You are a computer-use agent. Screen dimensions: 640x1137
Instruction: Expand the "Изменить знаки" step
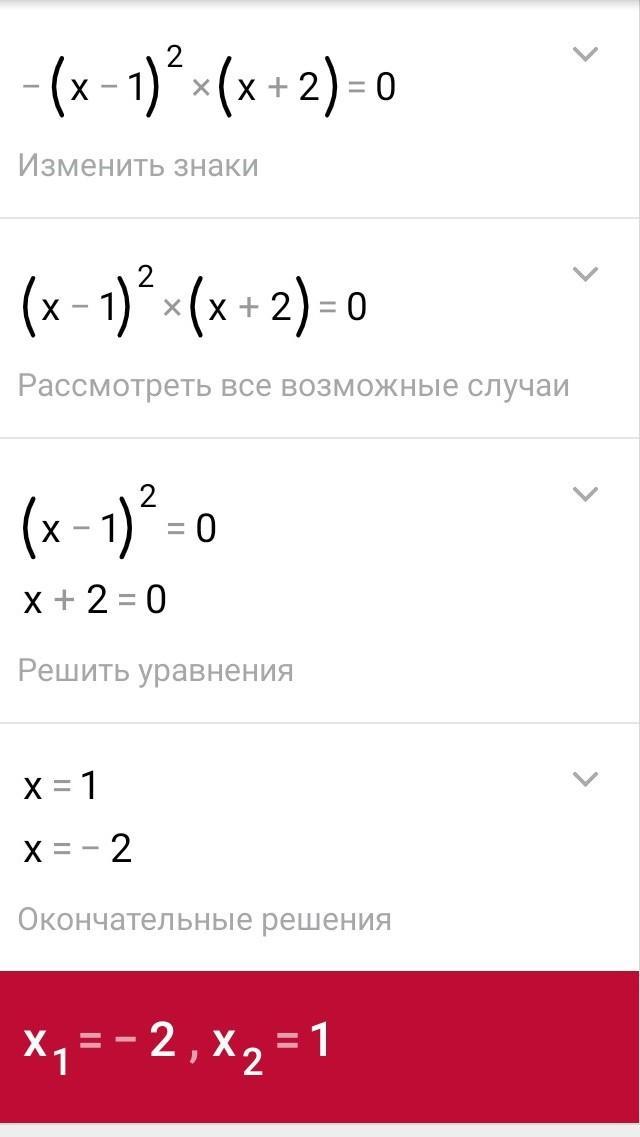click(x=585, y=54)
